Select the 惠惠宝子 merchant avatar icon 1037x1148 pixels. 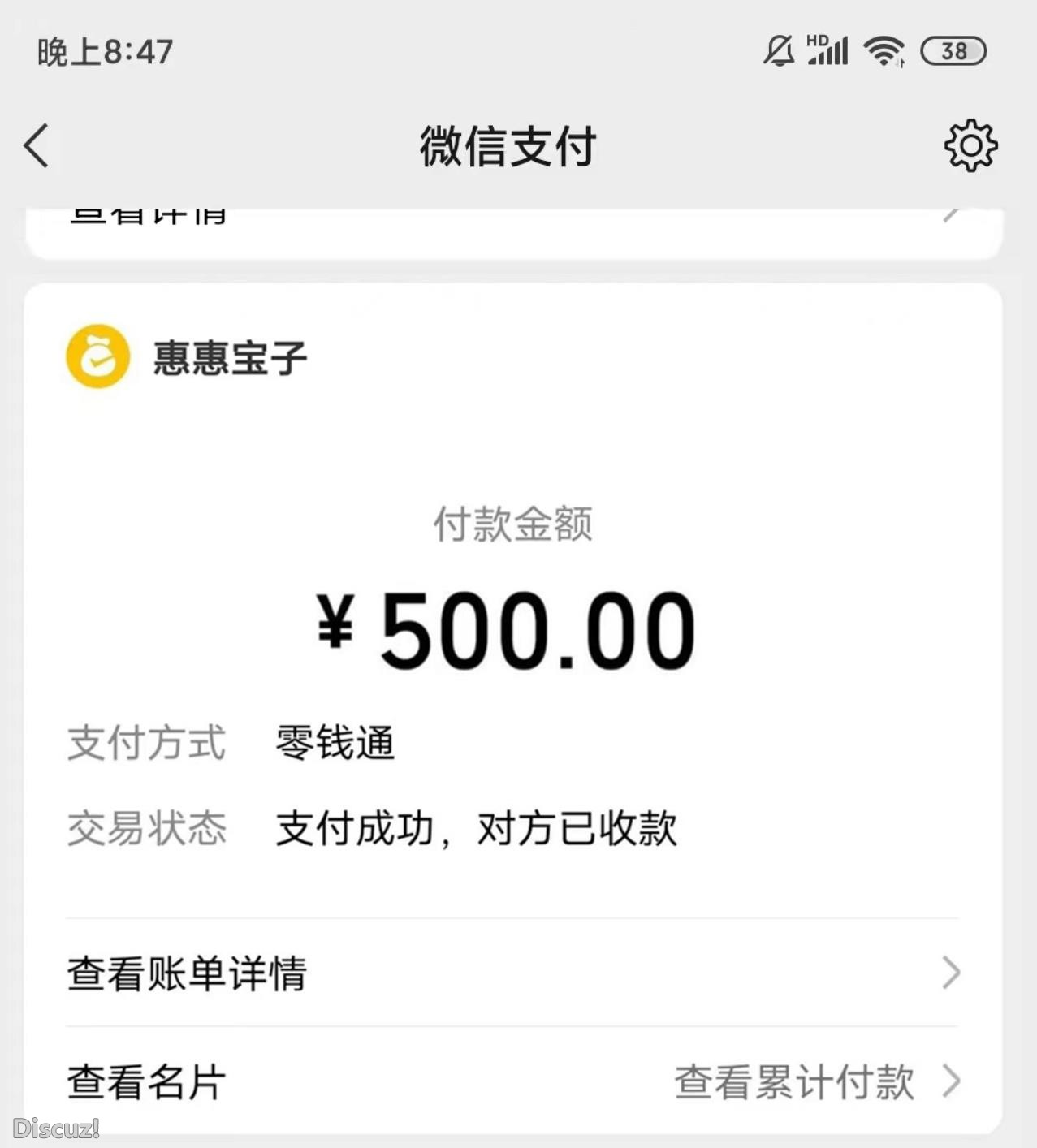coord(97,357)
